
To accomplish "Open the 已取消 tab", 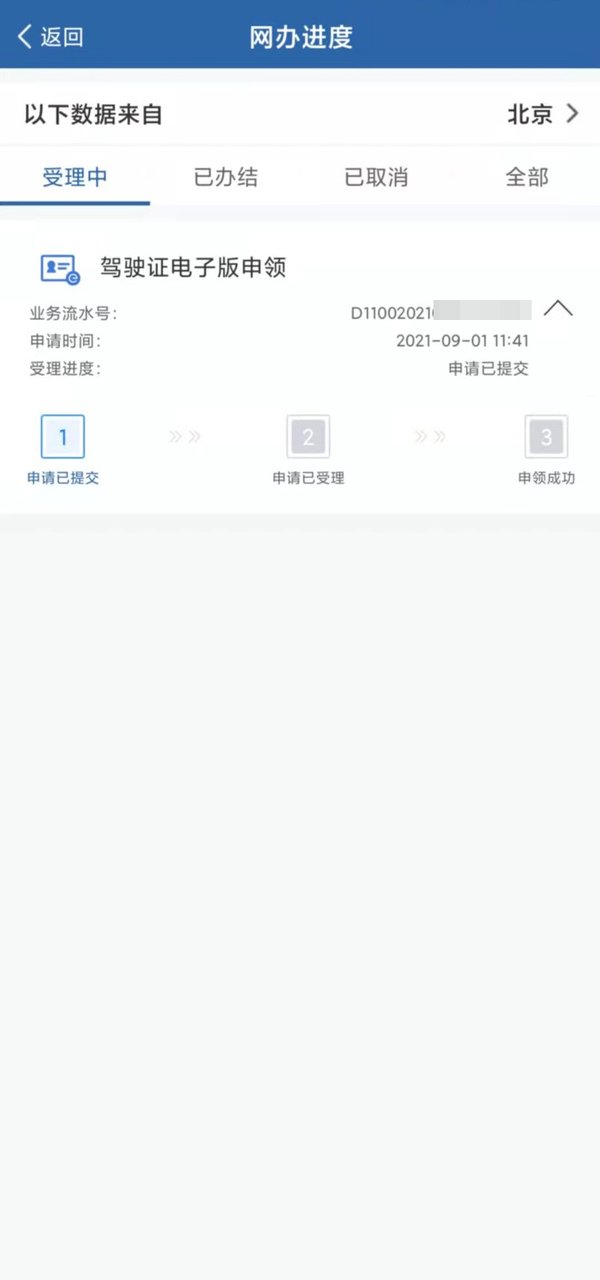I will coord(376,178).
